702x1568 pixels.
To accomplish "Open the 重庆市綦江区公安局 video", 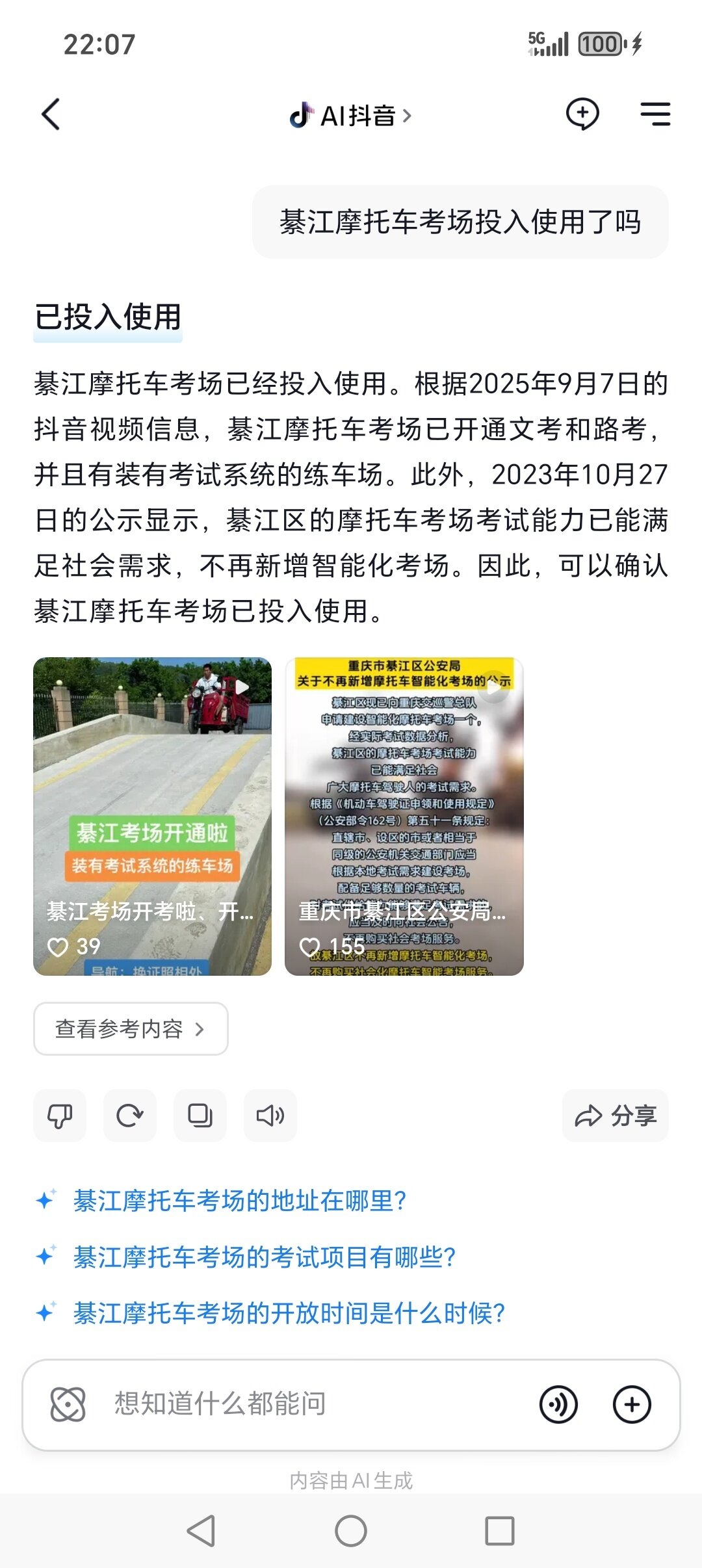I will pos(404,816).
